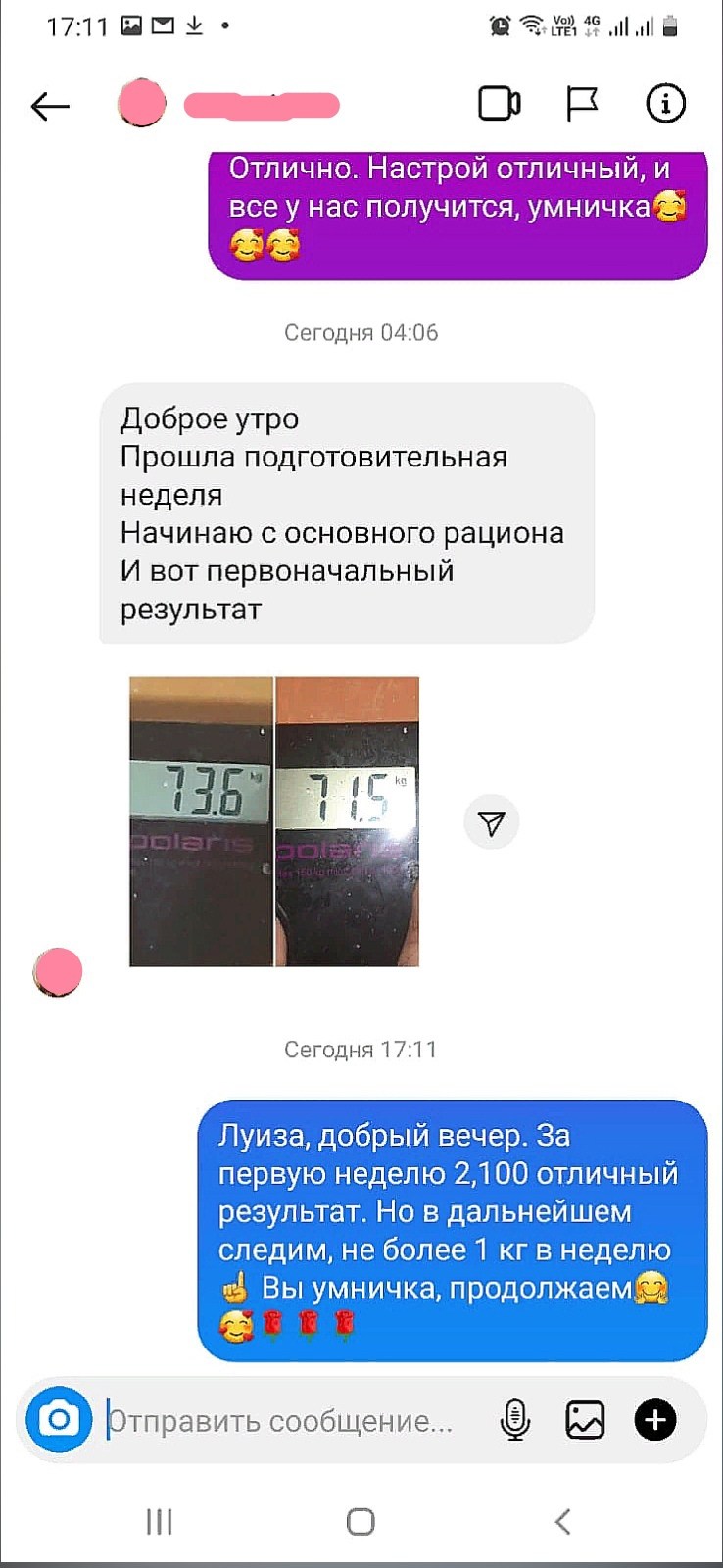Flag this conversation
The height and width of the screenshot is (1568, 723).
tap(582, 104)
